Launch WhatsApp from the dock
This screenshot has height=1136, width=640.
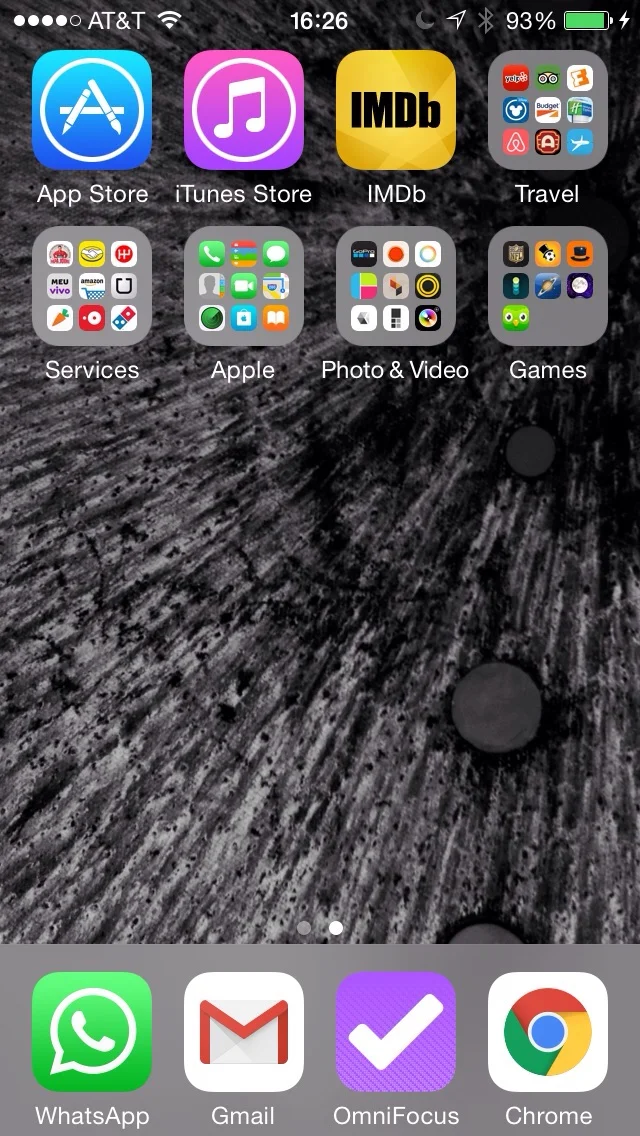click(x=92, y=1032)
